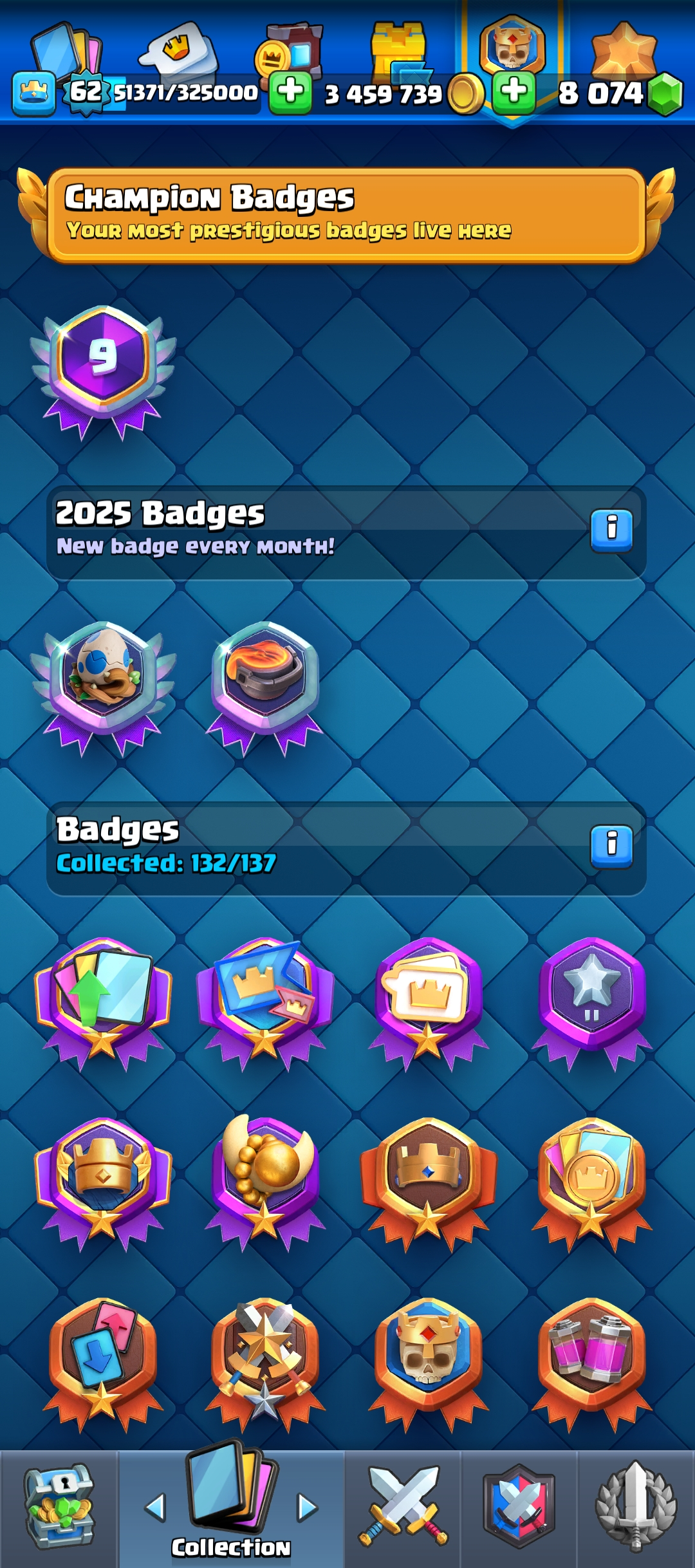
Task: Add more gold with the plus button
Action: coord(290,92)
